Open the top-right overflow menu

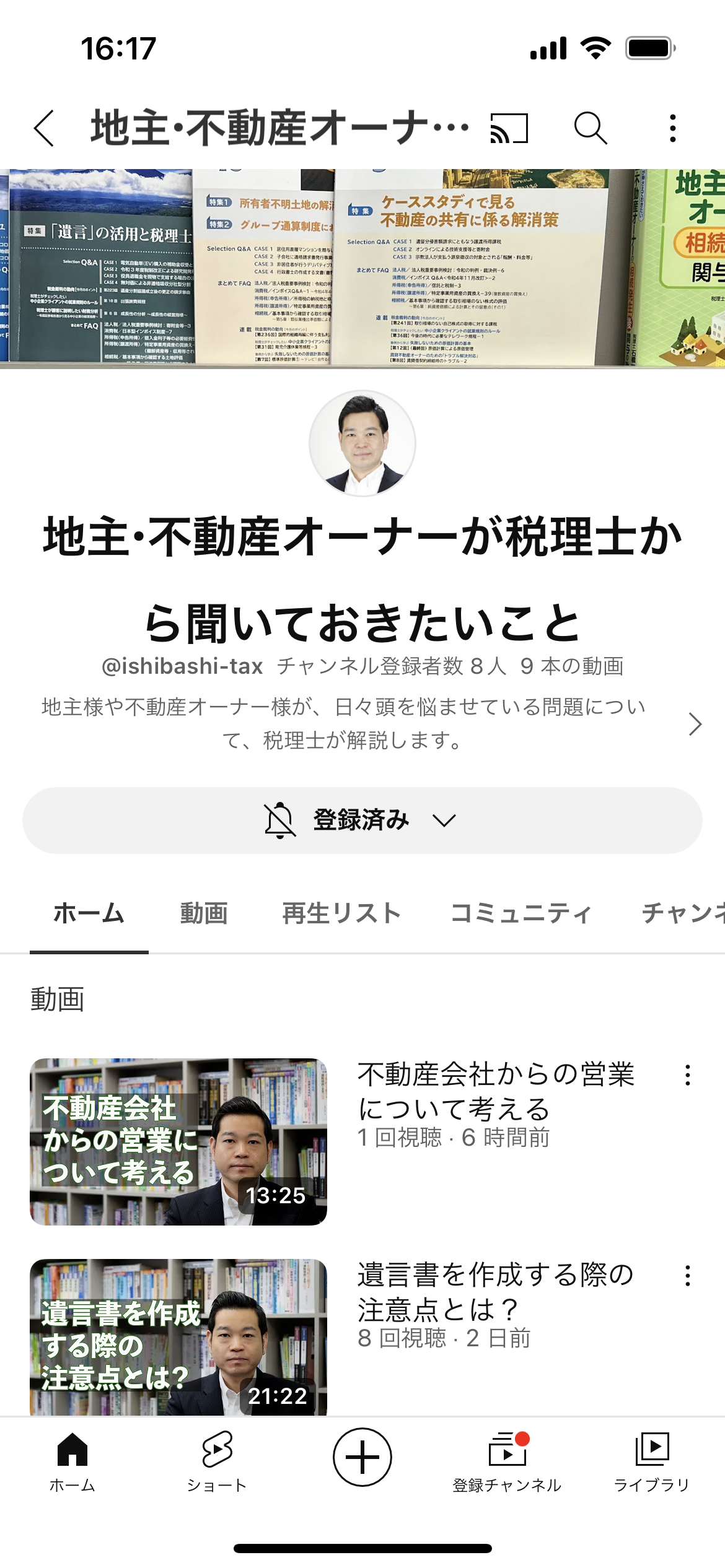click(x=673, y=129)
